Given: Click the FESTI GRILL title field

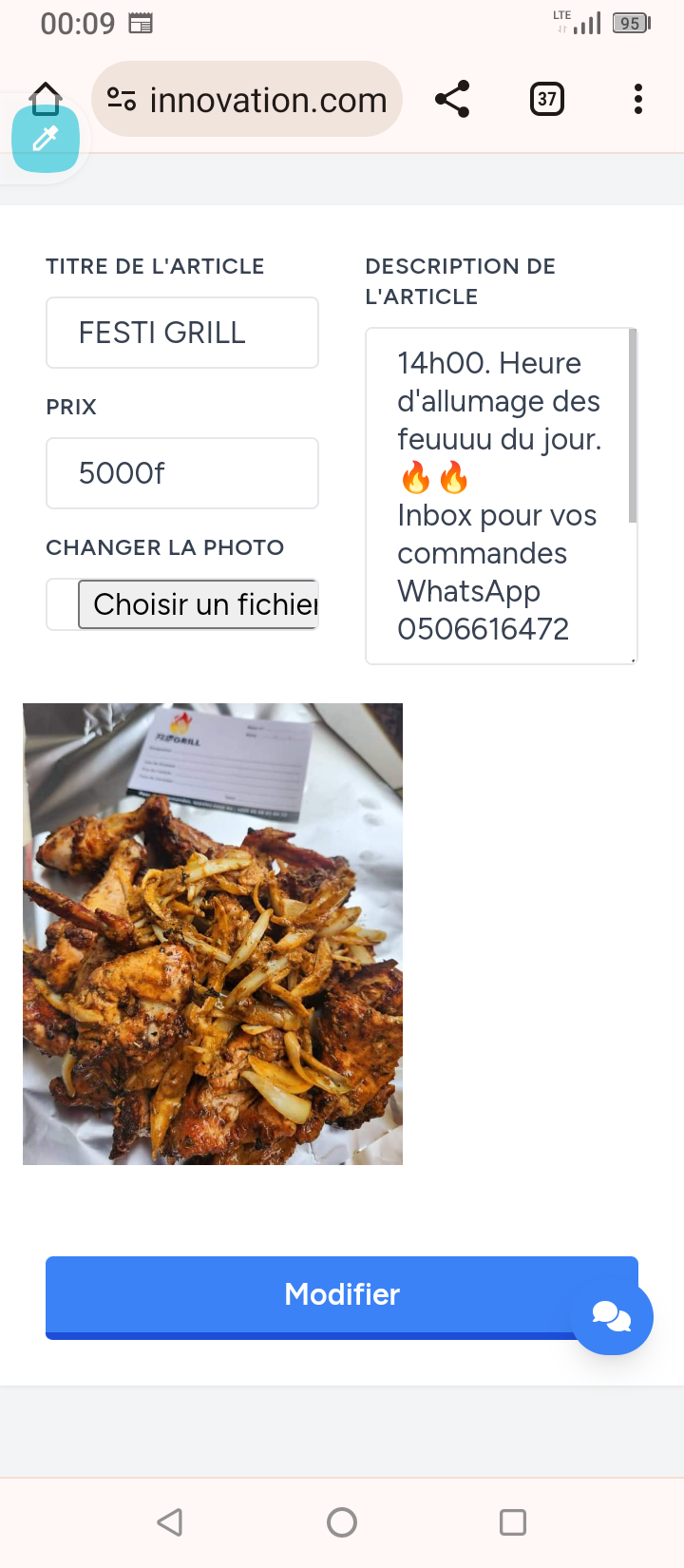Looking at the screenshot, I should (x=181, y=332).
